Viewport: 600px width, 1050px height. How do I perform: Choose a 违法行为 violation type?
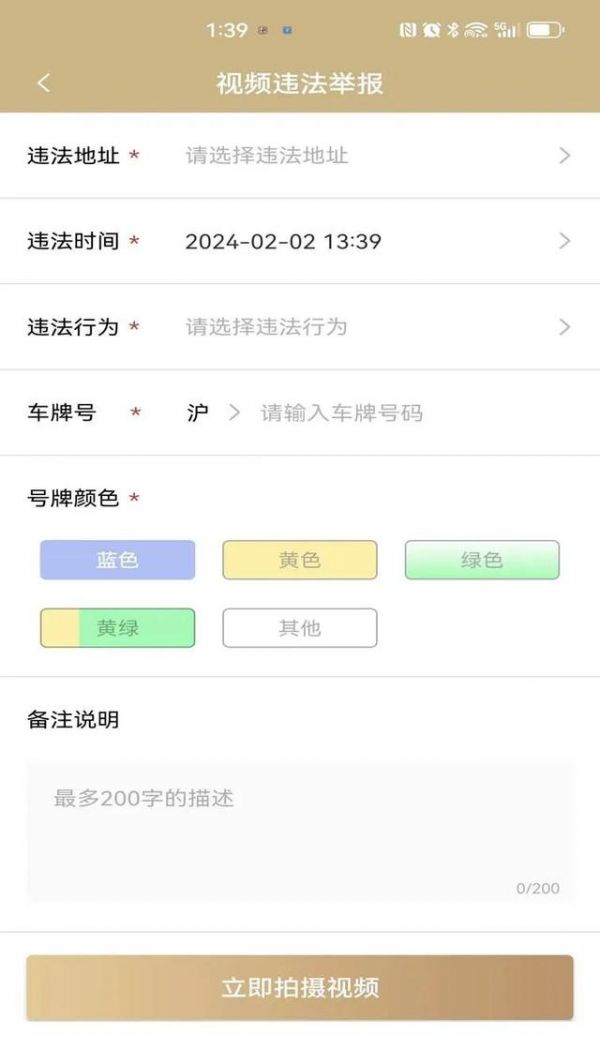370,327
